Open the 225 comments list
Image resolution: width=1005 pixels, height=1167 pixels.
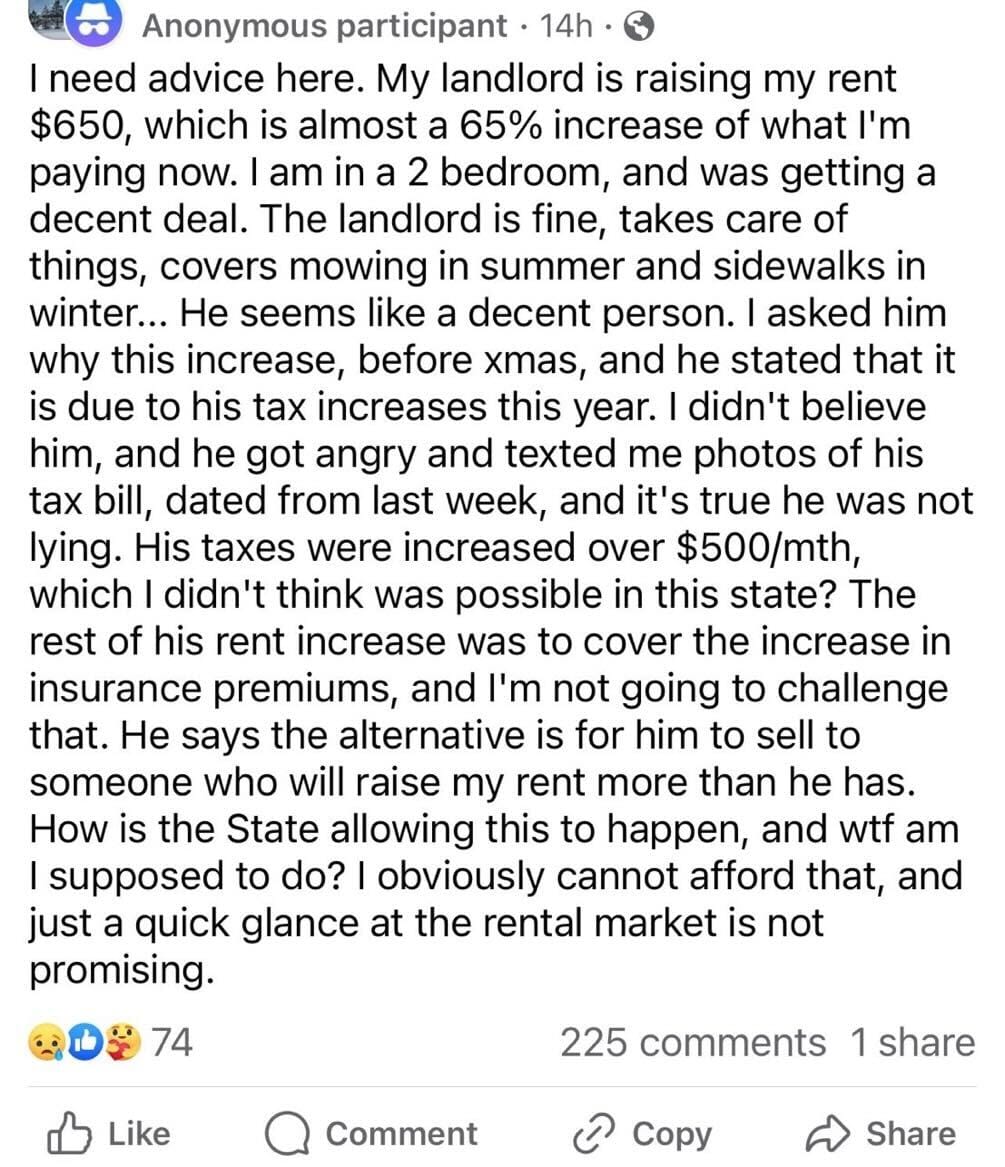(x=692, y=1042)
